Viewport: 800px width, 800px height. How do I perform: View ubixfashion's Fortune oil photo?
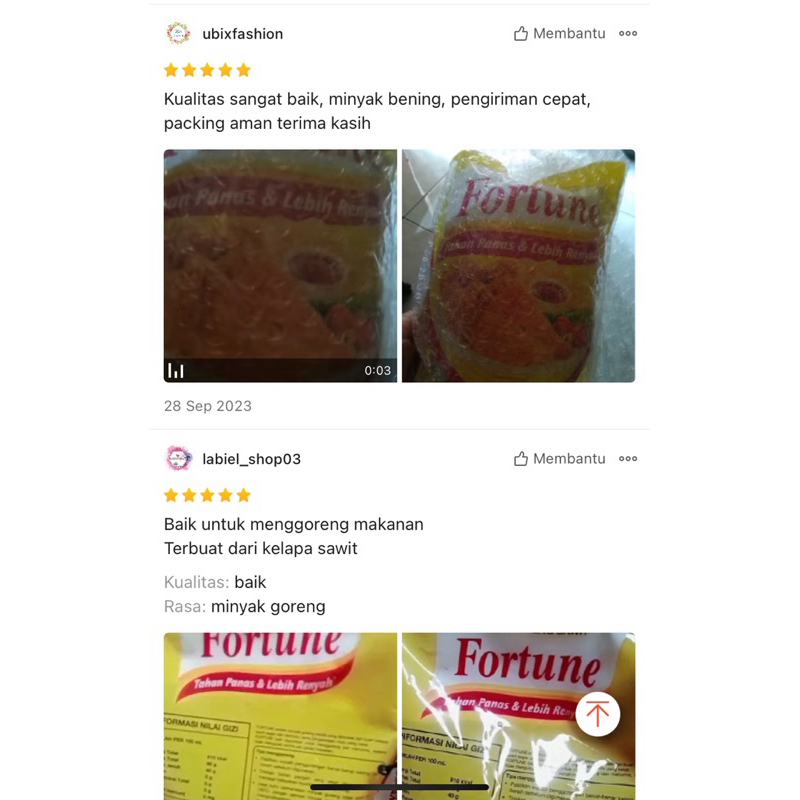point(518,266)
